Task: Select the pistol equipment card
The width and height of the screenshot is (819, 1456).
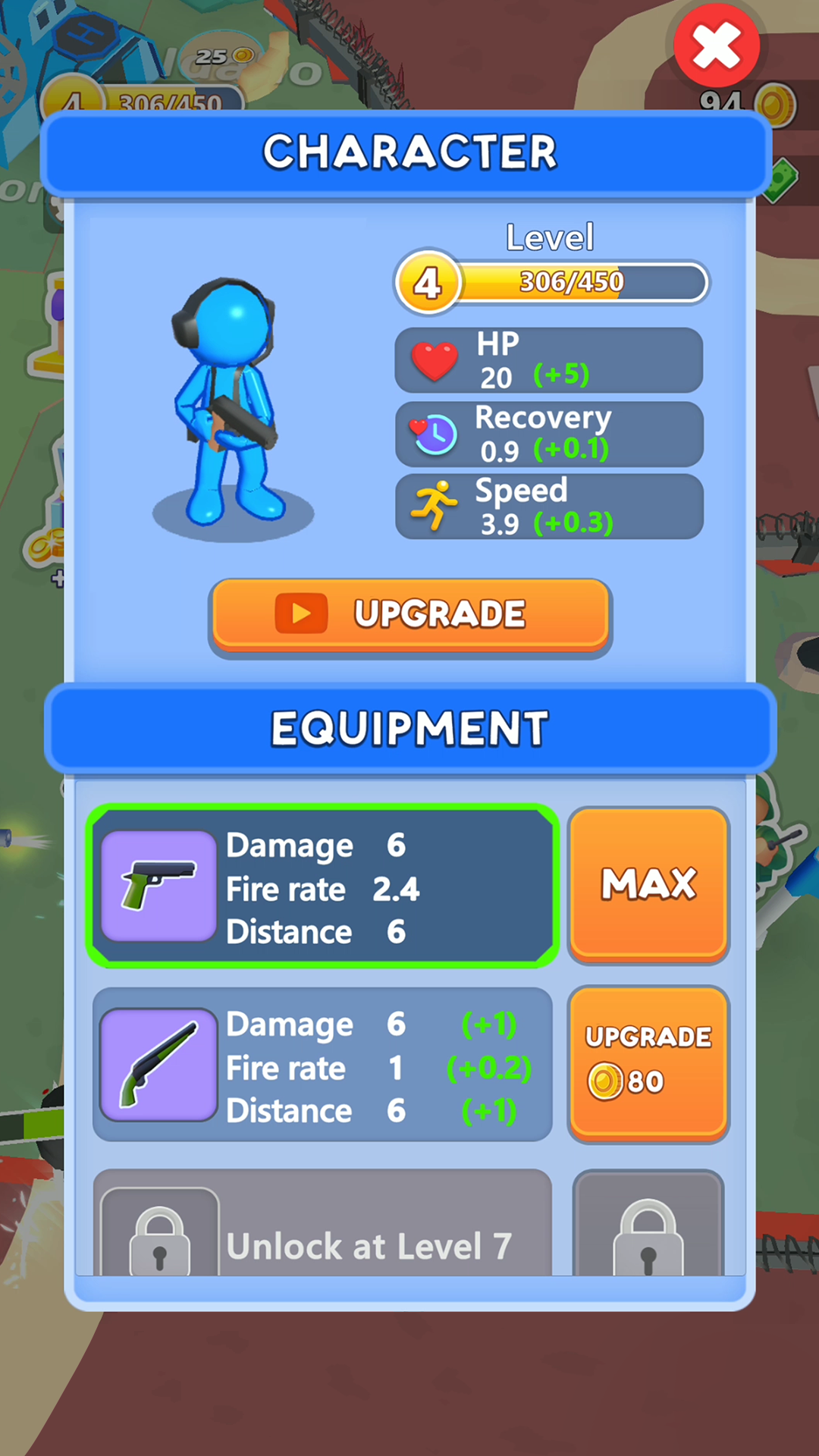Action: click(x=322, y=886)
